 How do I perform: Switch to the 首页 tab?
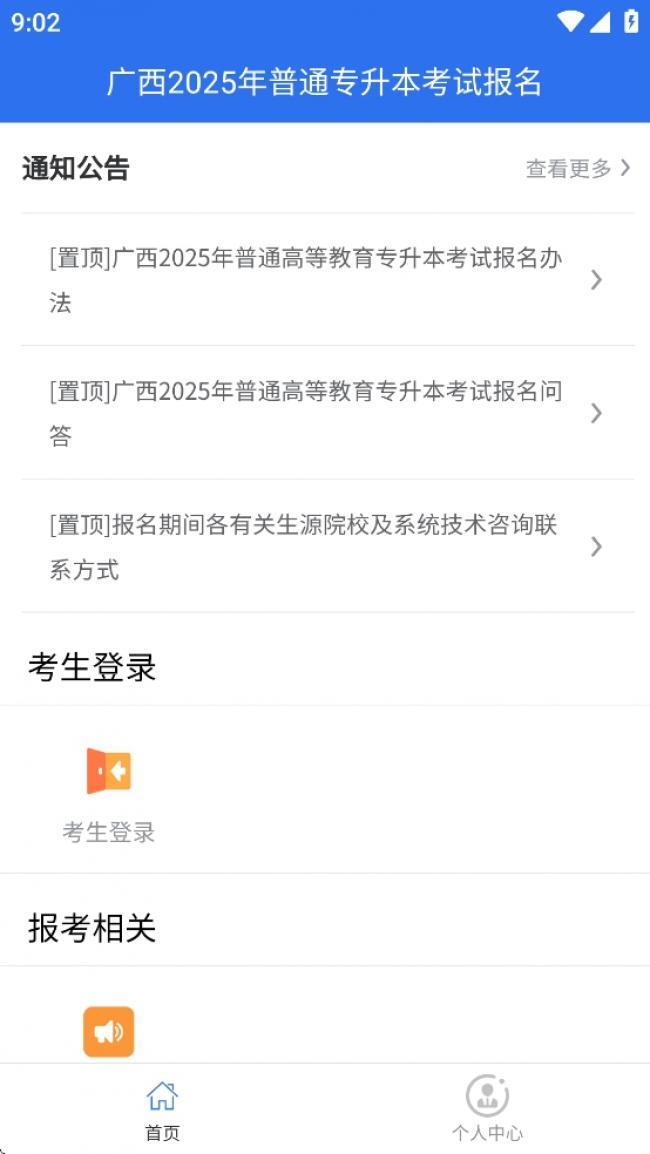(x=163, y=1110)
